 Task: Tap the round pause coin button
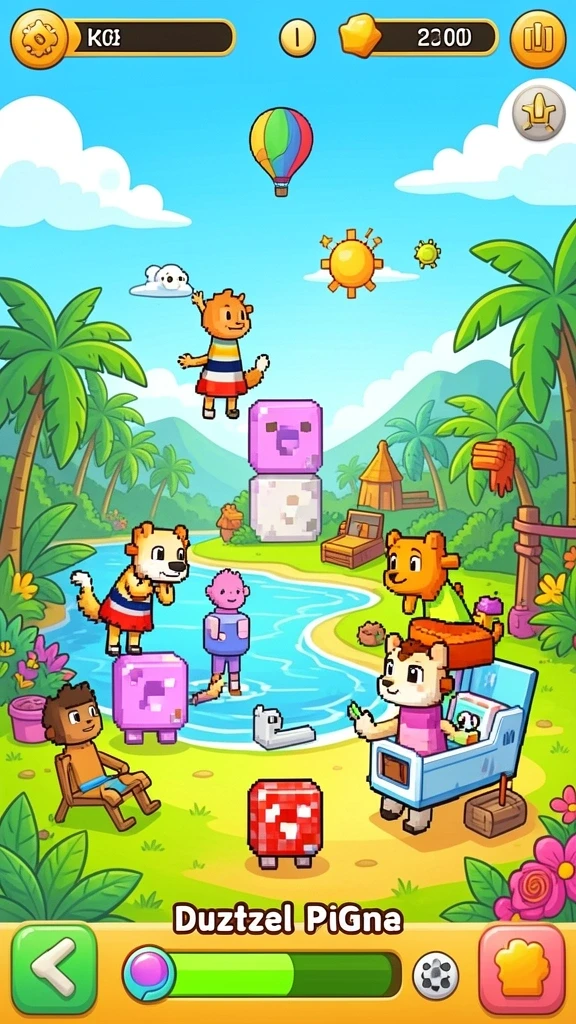(298, 38)
